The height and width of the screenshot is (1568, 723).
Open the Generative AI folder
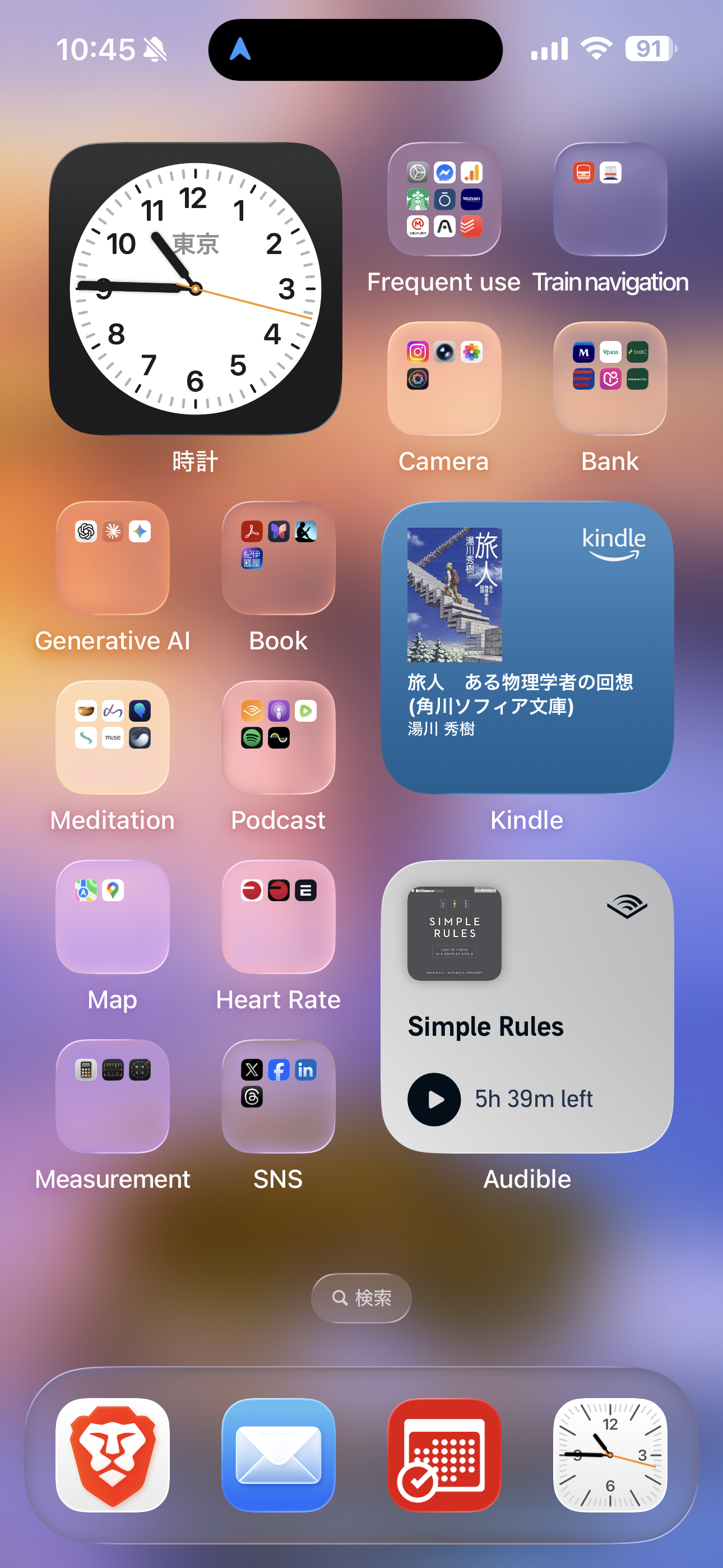[113, 557]
